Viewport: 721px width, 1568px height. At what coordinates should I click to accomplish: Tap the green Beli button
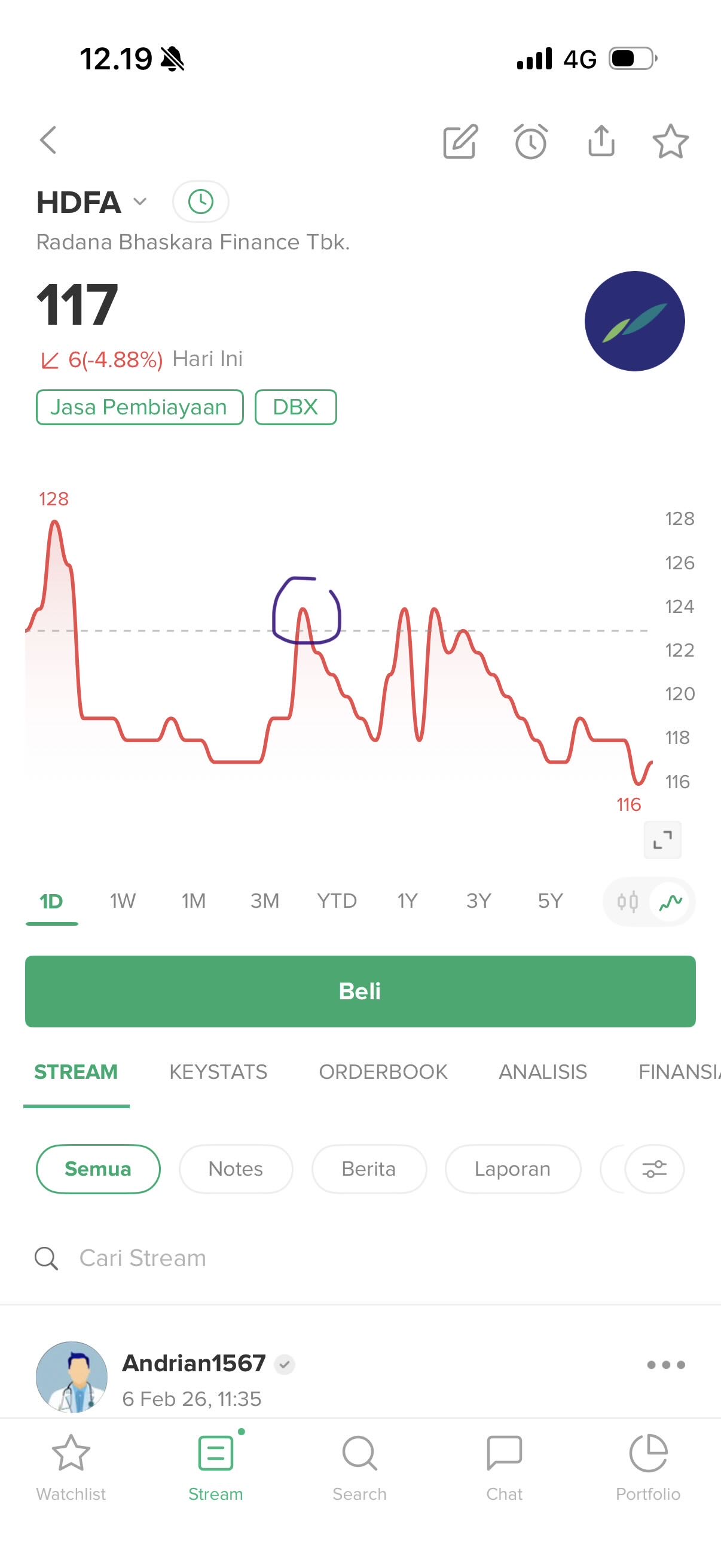pos(360,991)
